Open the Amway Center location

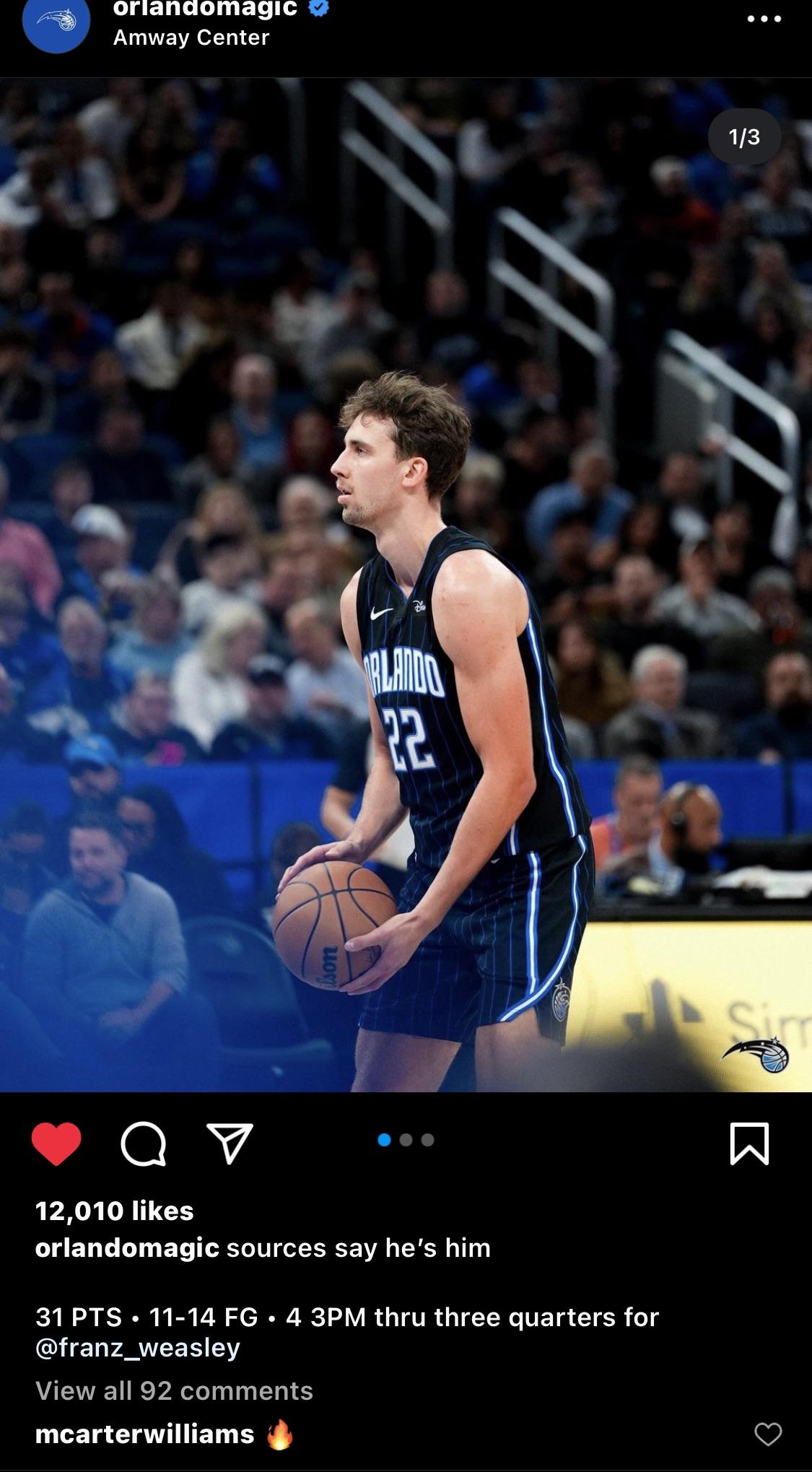[x=191, y=38]
